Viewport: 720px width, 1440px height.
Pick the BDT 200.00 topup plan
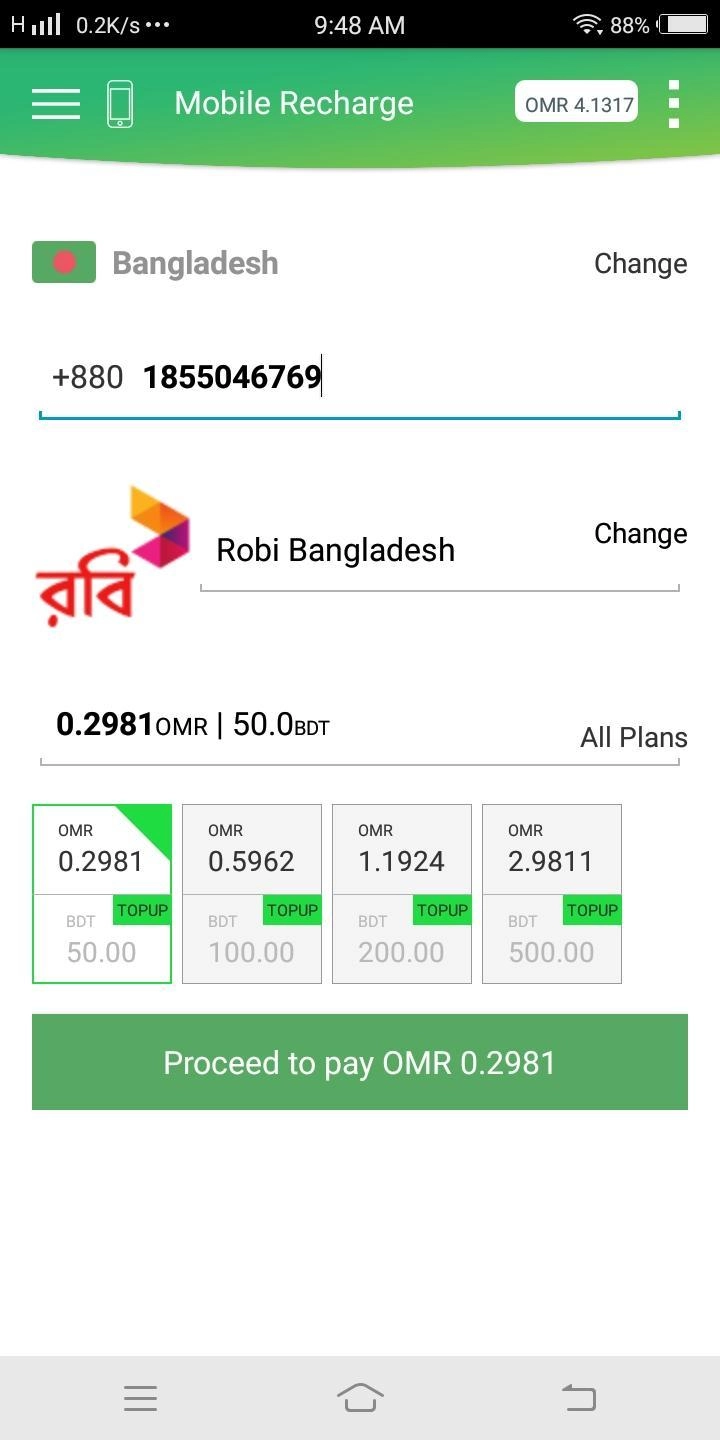(x=402, y=894)
